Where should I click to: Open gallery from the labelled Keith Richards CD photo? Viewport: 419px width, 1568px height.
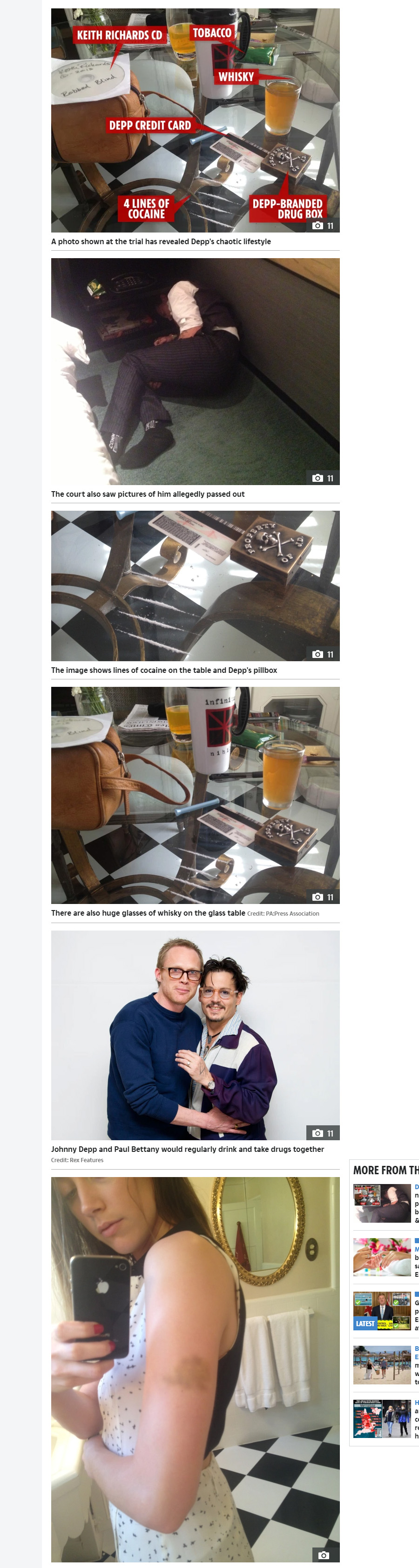[x=323, y=226]
